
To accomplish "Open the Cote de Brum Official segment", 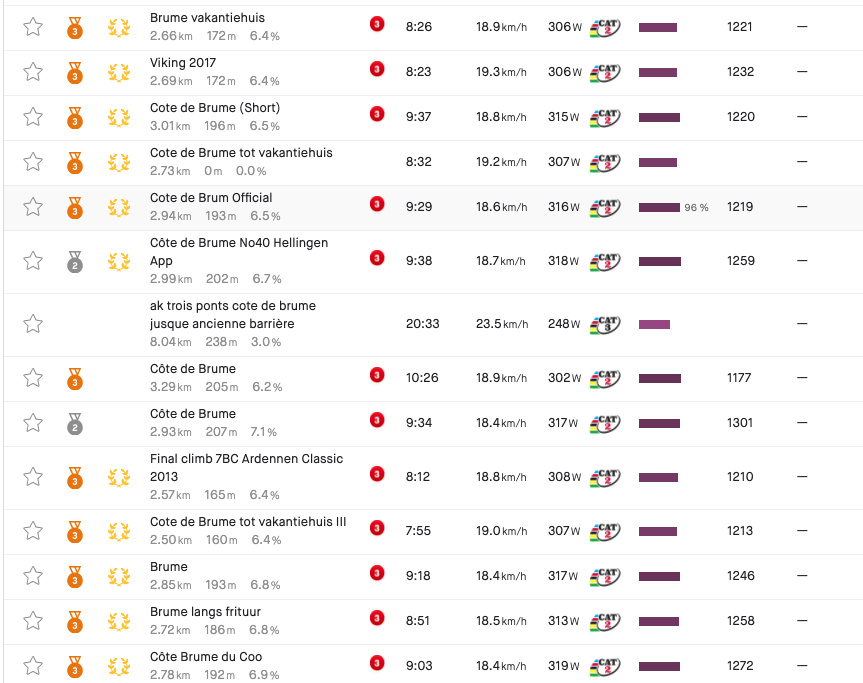I will [211, 198].
